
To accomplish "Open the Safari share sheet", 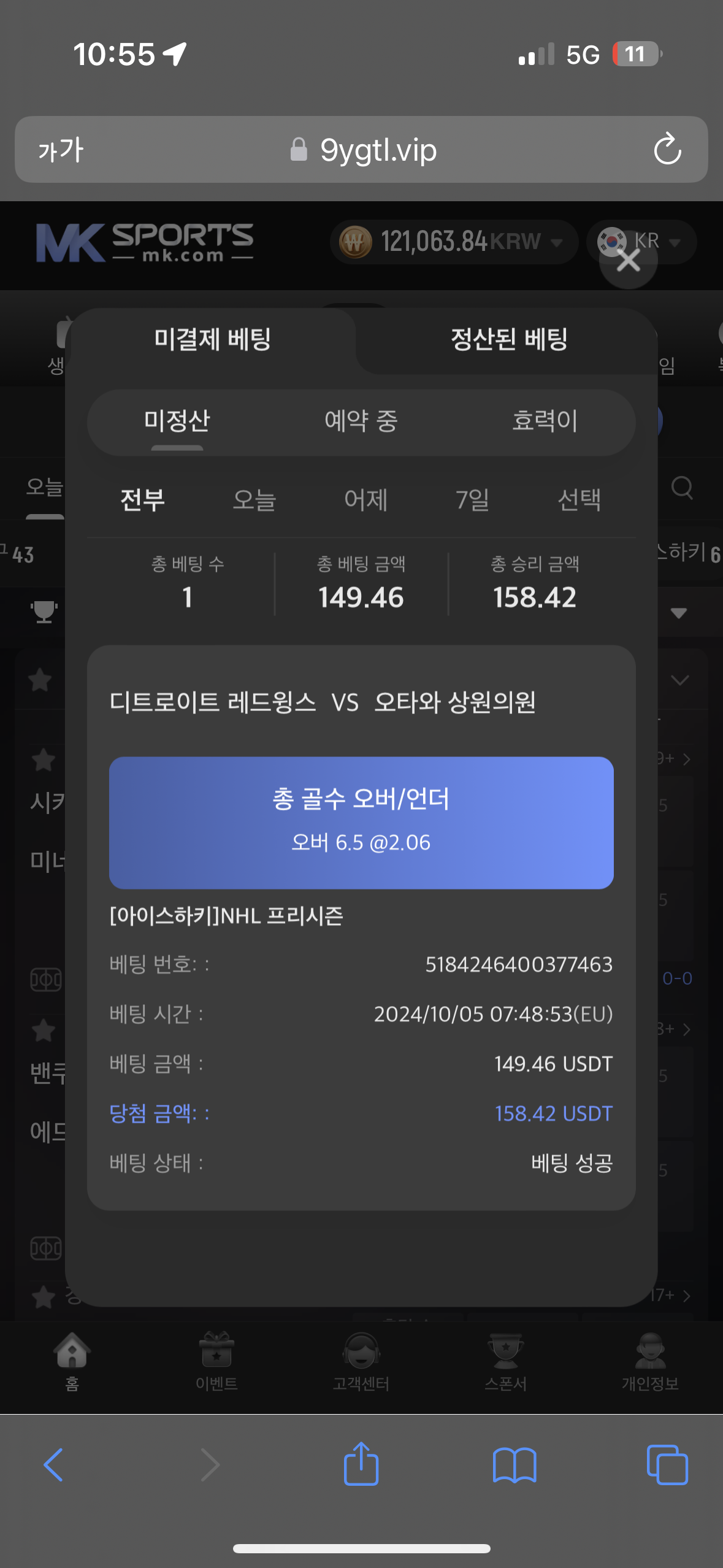I will (x=361, y=1464).
